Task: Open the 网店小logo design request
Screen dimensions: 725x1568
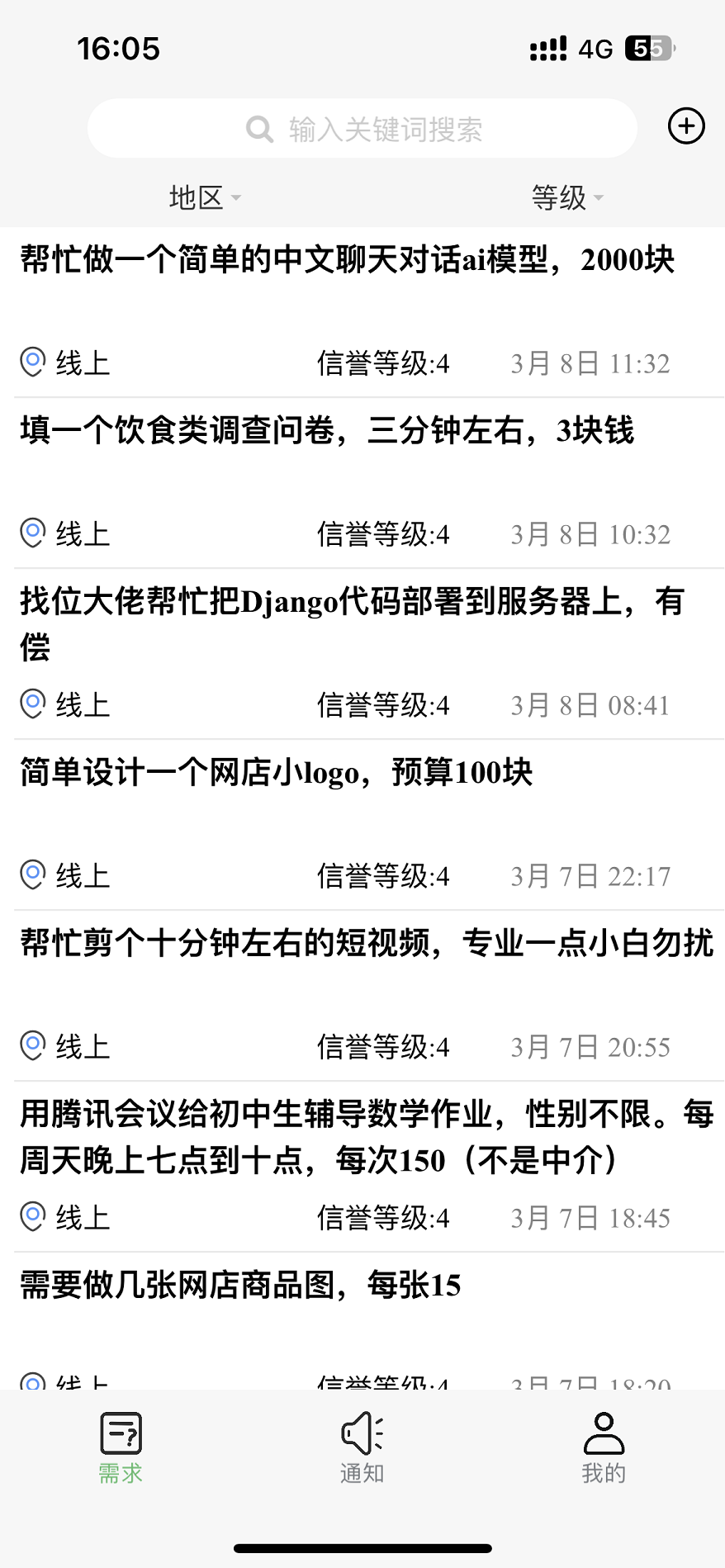Action: click(277, 773)
